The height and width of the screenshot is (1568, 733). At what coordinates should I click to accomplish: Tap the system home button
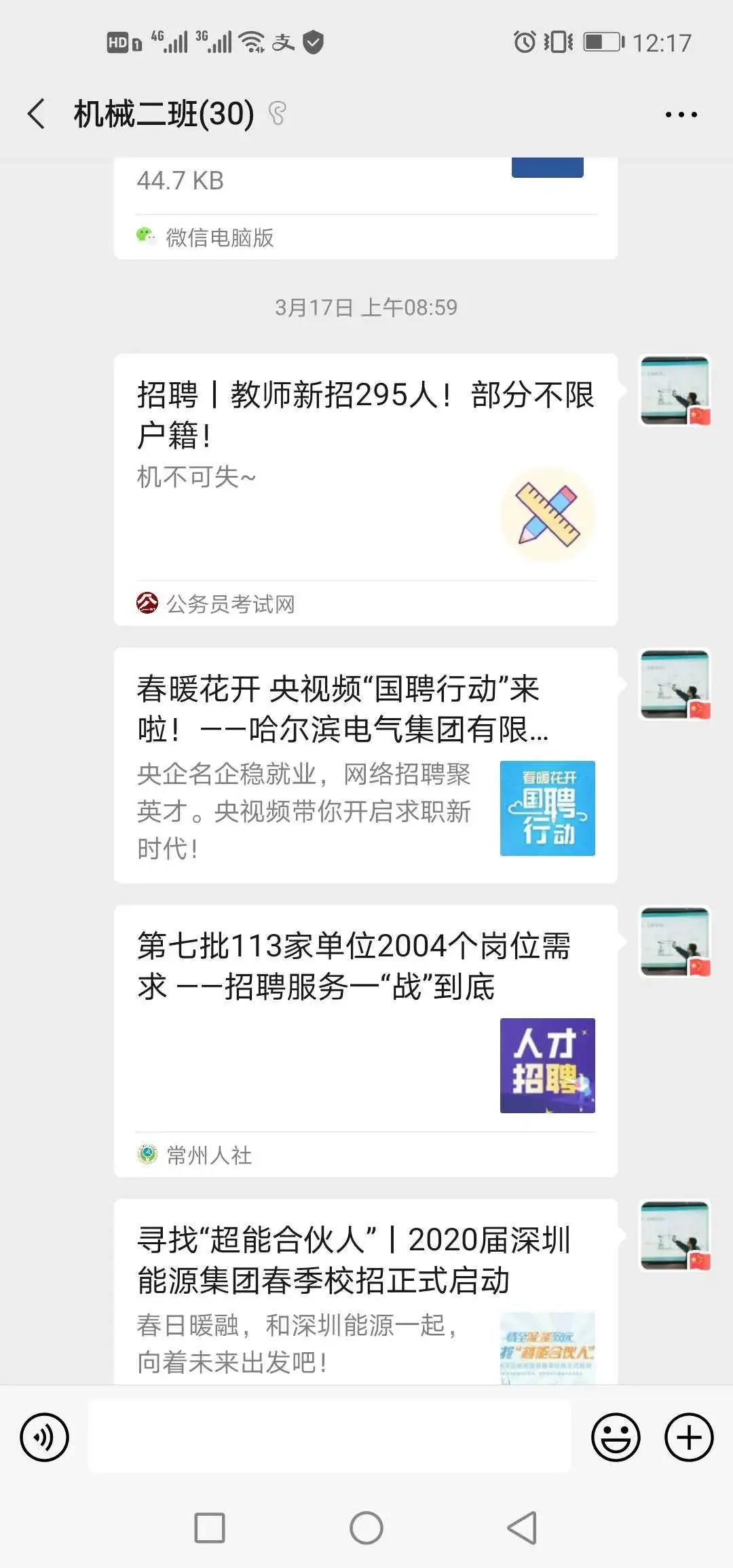[366, 1528]
